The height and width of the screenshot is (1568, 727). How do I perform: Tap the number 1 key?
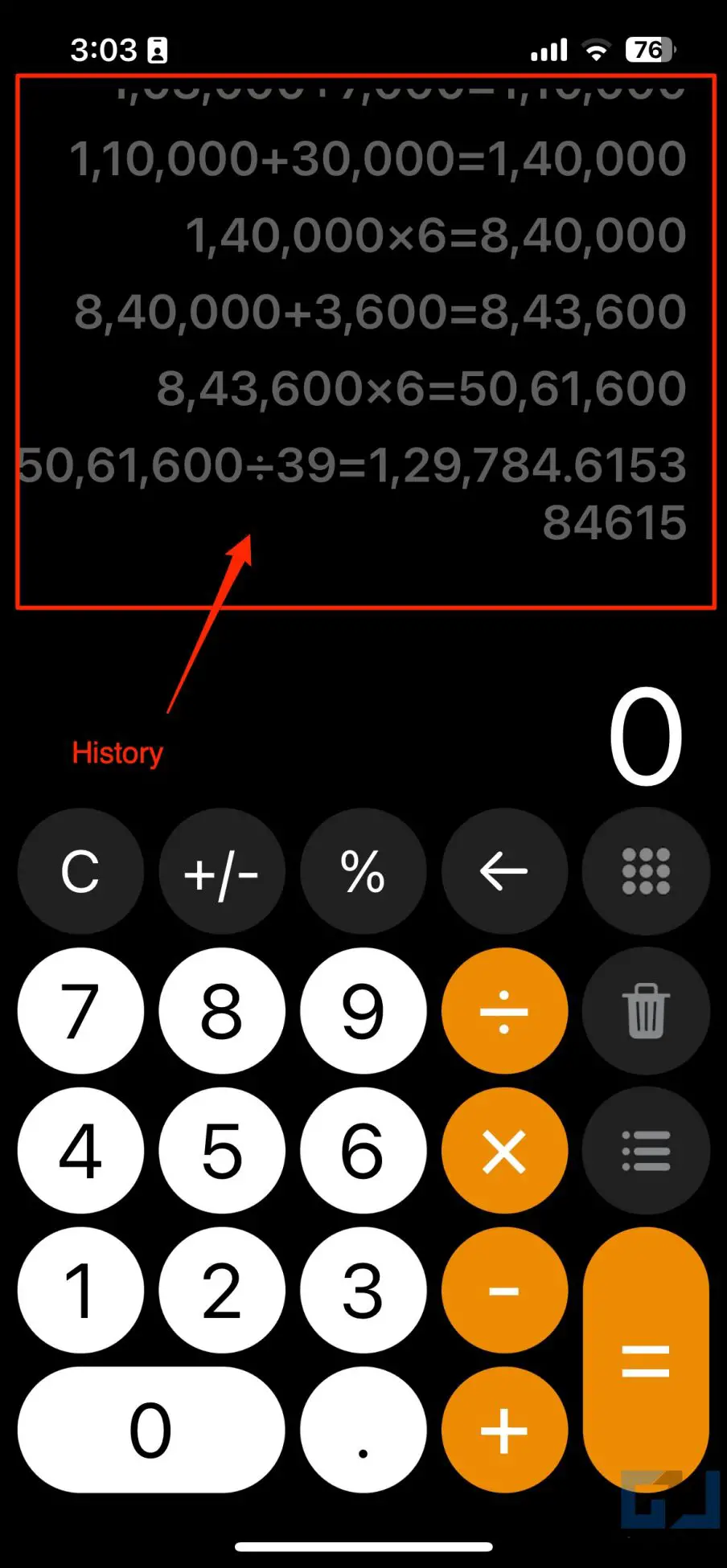(x=80, y=1291)
